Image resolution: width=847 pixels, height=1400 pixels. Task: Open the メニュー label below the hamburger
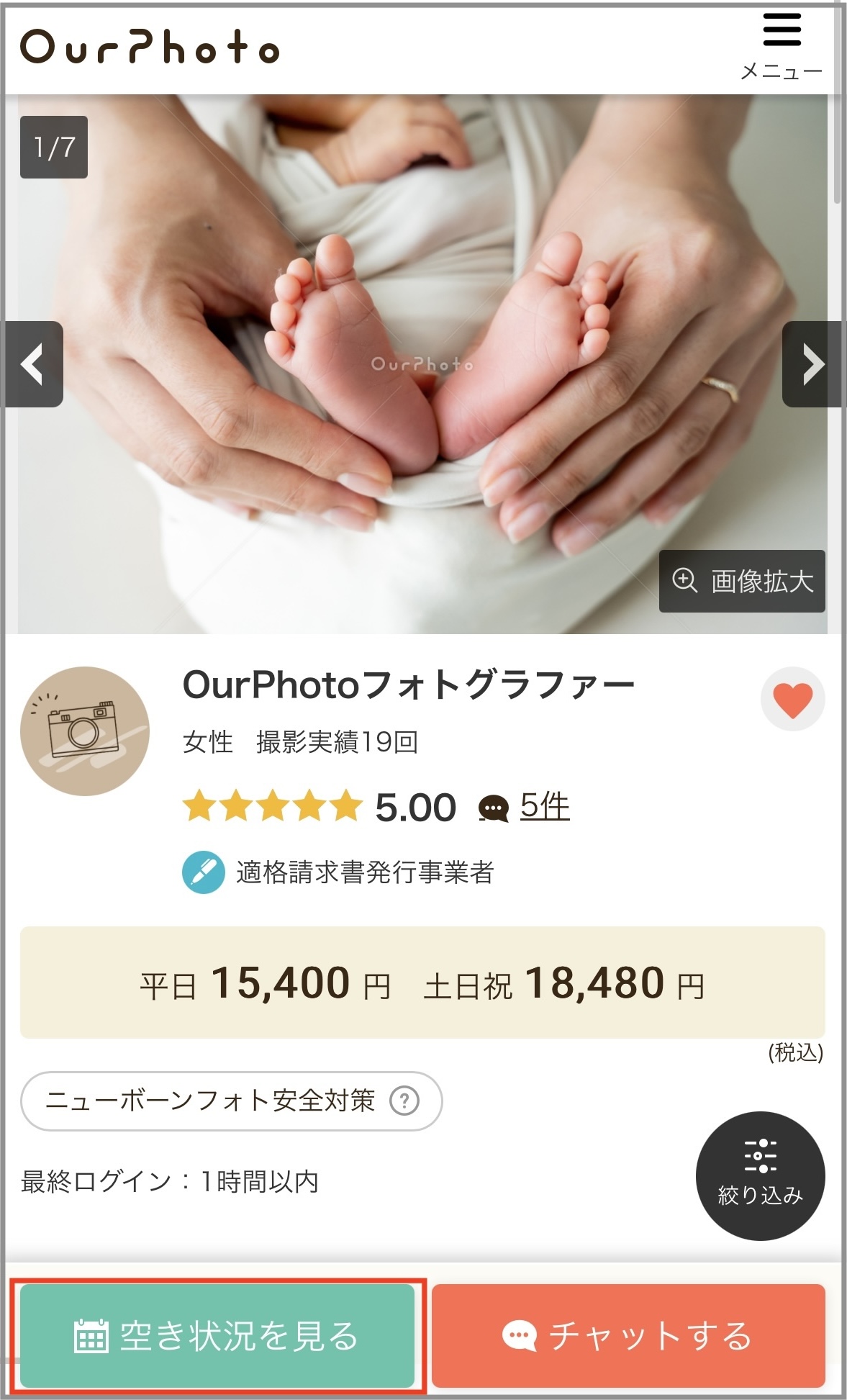click(782, 70)
